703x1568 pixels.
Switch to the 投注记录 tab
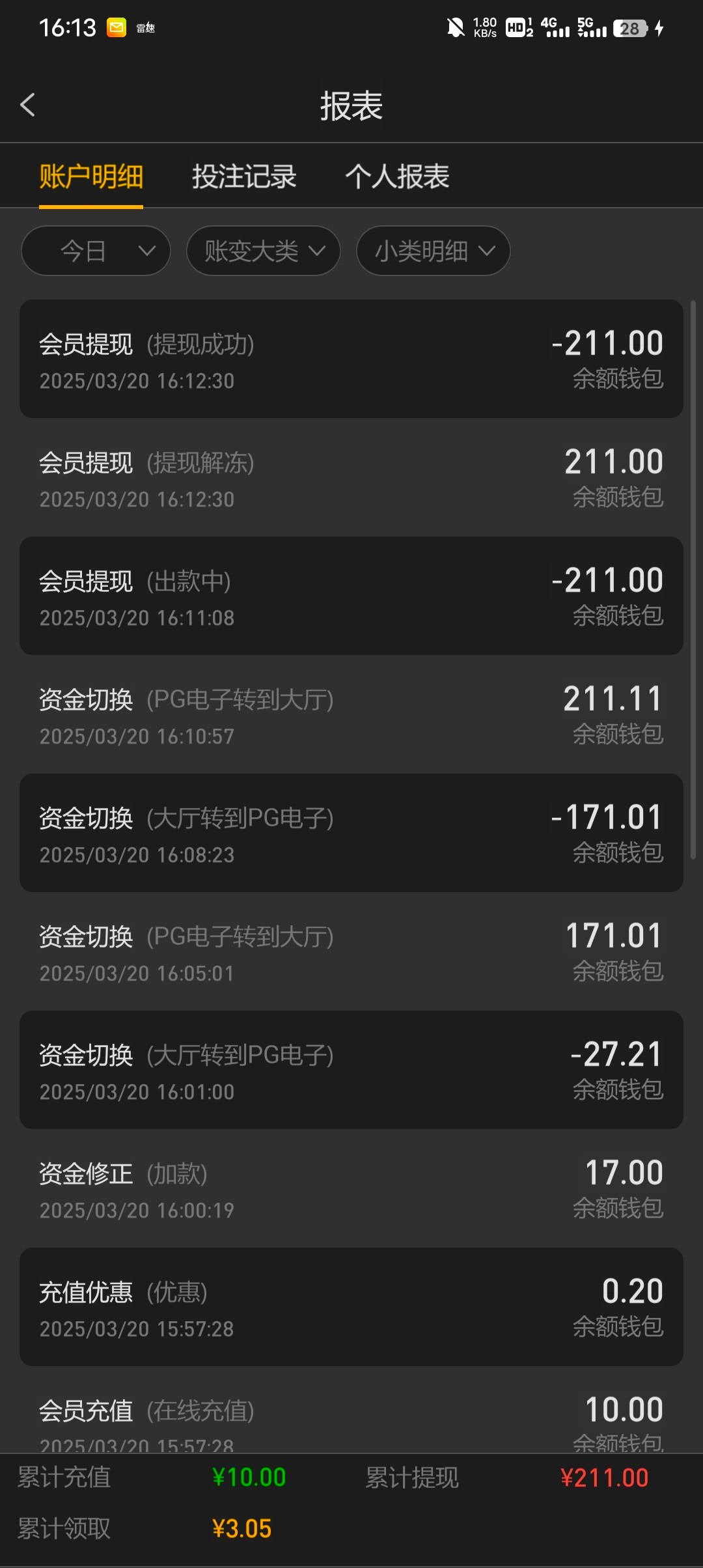(244, 176)
